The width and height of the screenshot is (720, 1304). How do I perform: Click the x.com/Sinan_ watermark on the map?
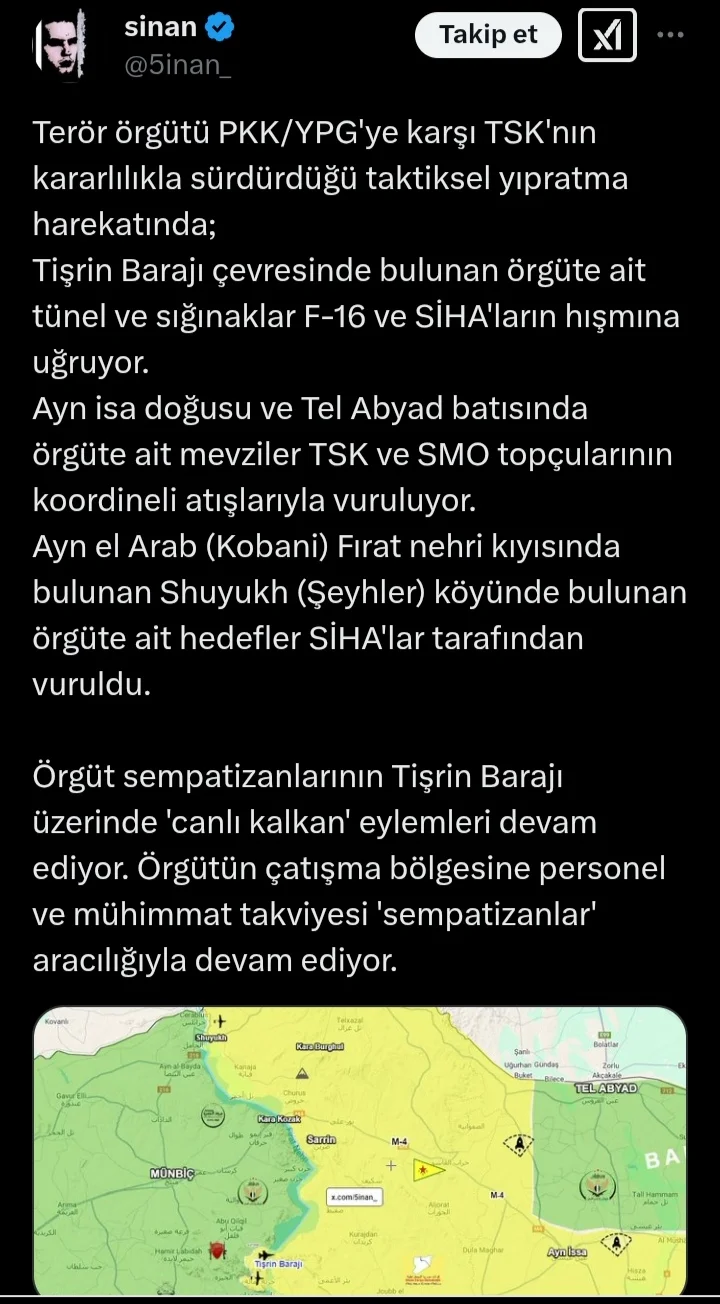tap(356, 1197)
